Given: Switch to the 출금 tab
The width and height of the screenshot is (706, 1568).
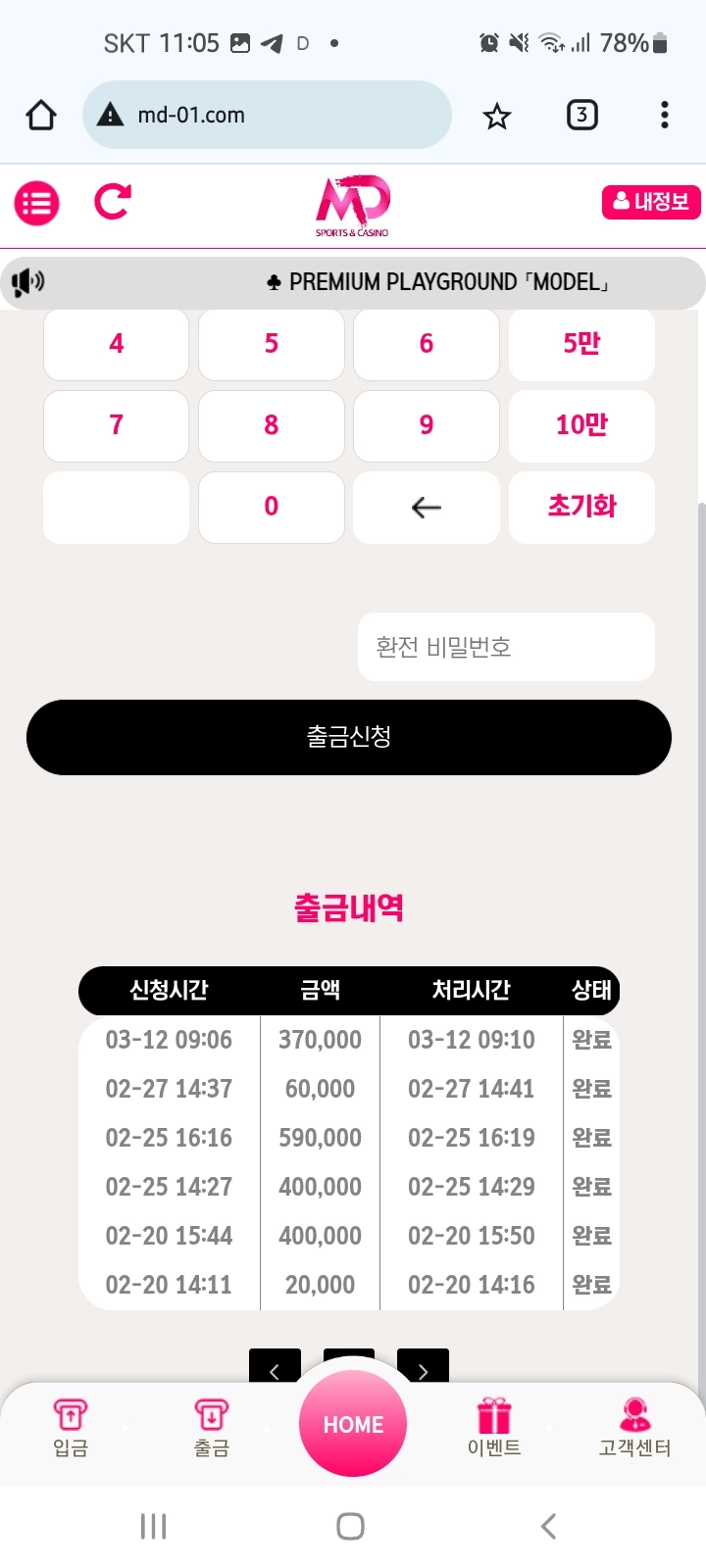Looking at the screenshot, I should point(212,1427).
